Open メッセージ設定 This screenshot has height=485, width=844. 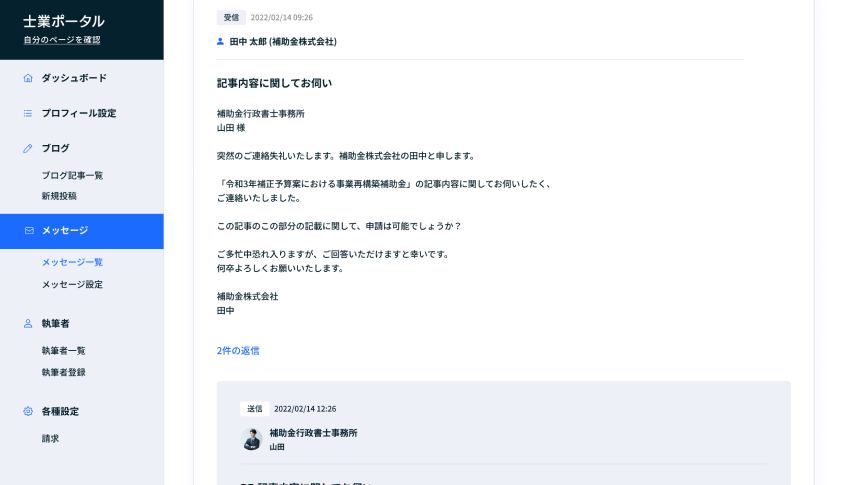click(72, 284)
